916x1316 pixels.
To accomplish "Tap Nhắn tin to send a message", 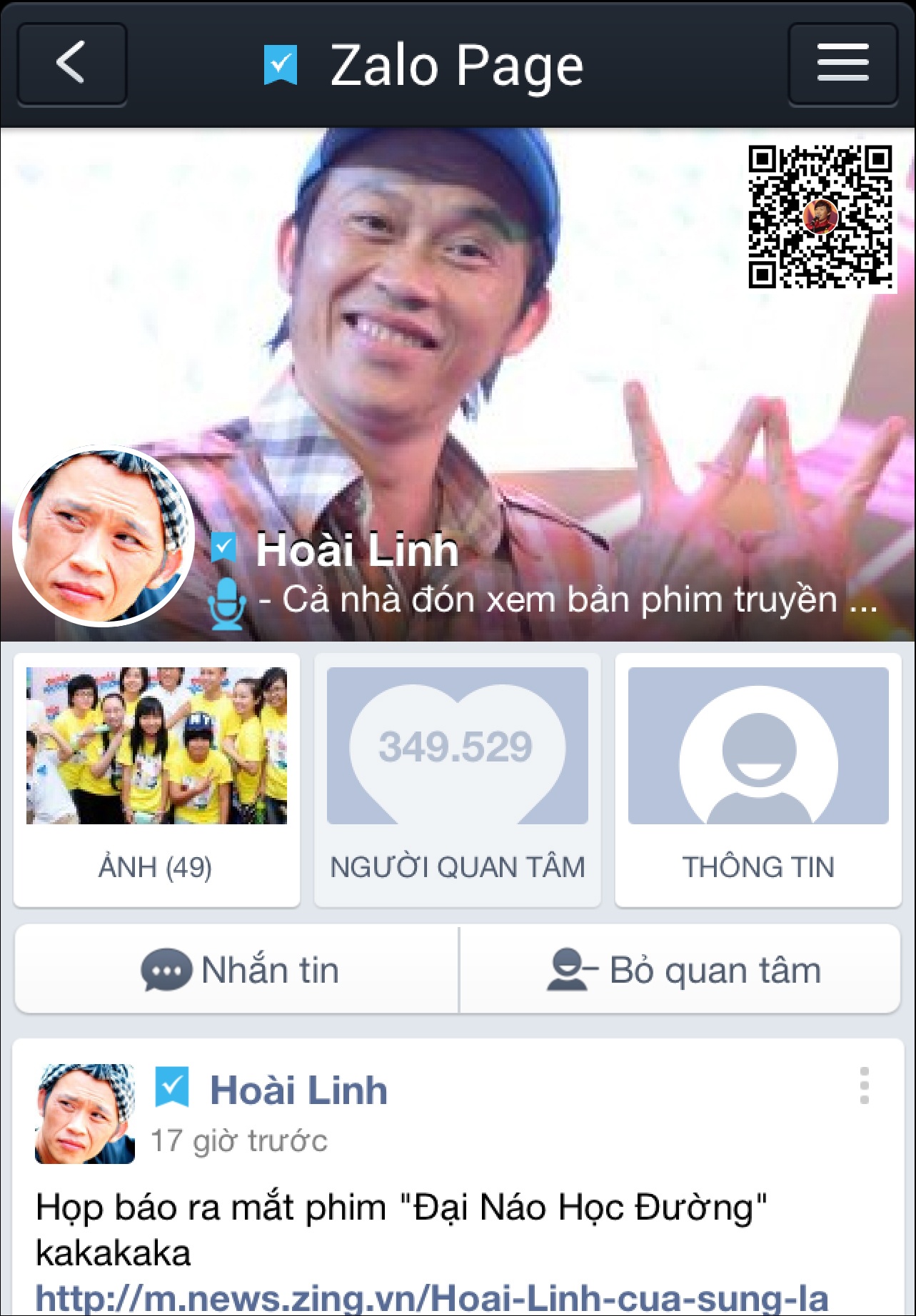I will click(x=238, y=970).
